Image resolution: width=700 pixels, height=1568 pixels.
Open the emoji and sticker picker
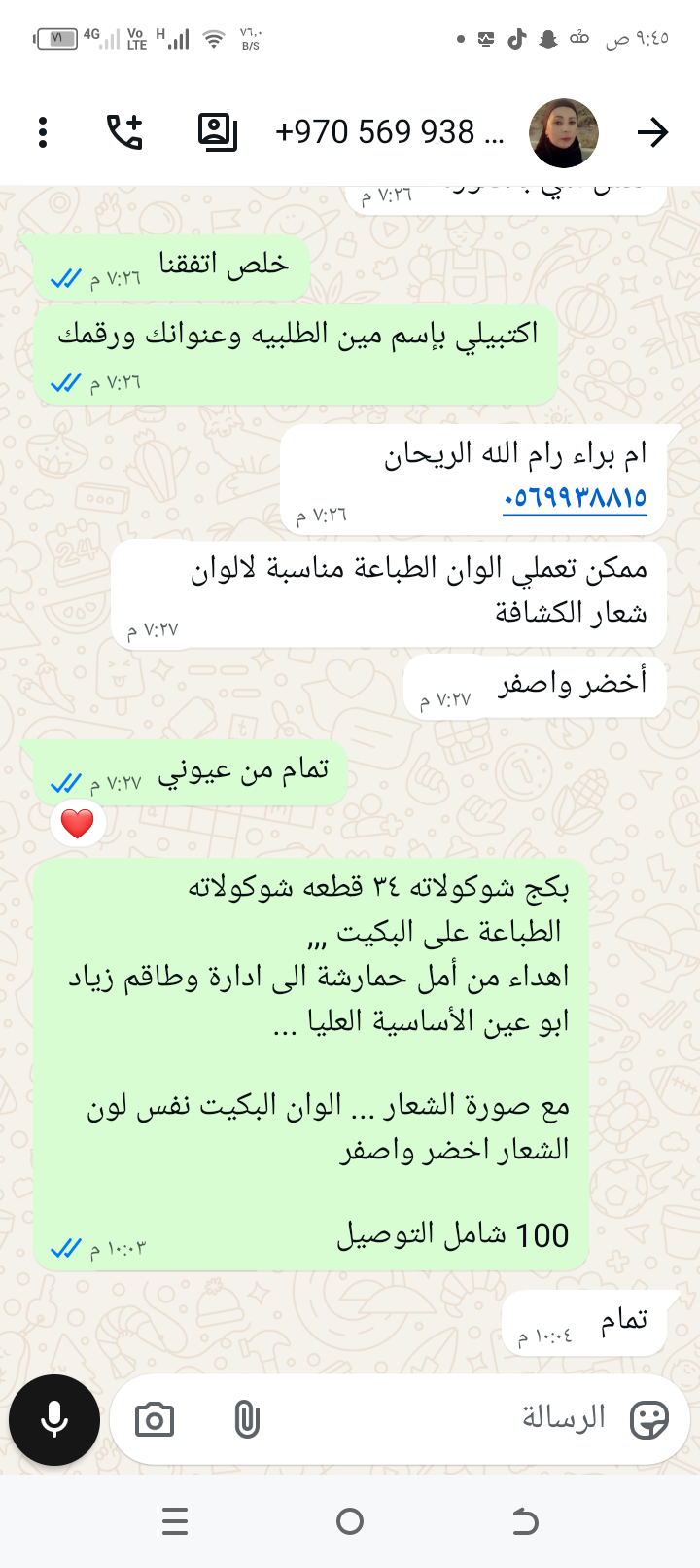(x=648, y=1420)
